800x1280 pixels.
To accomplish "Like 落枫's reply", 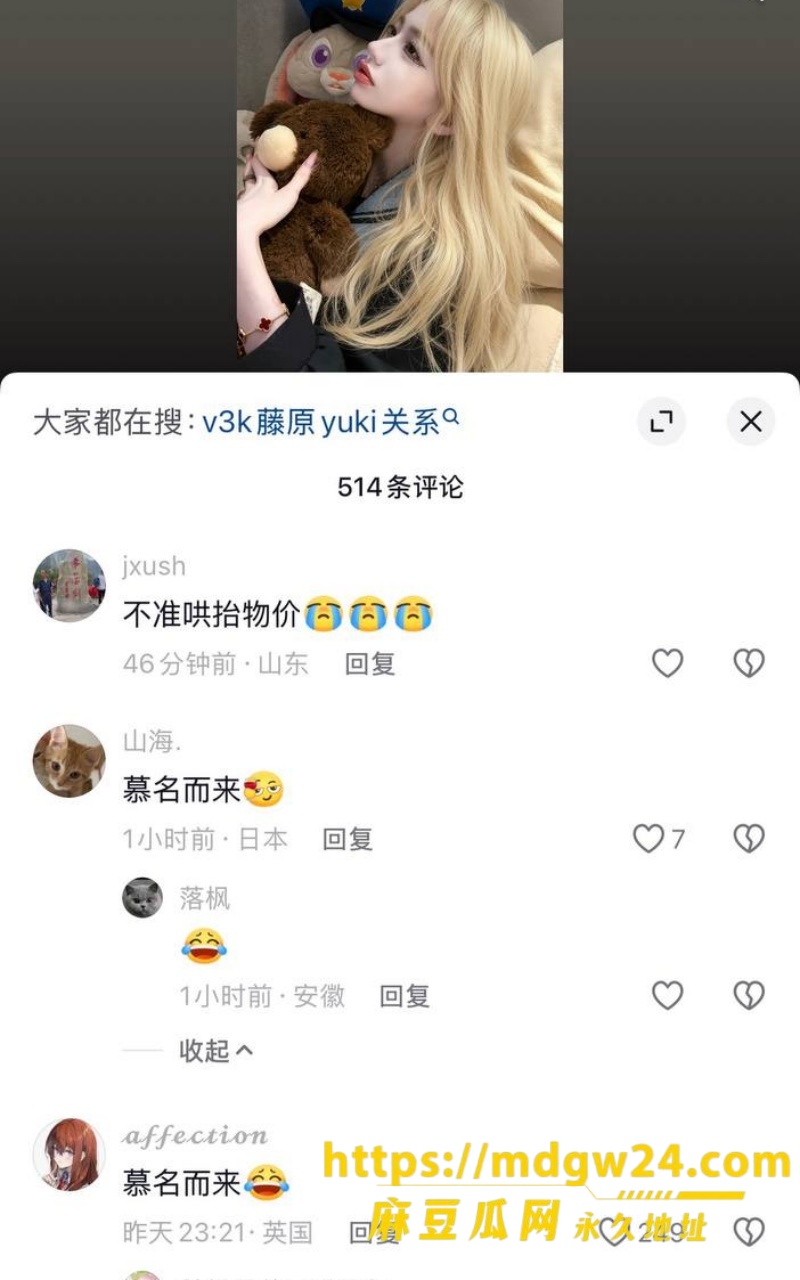I will [x=667, y=995].
